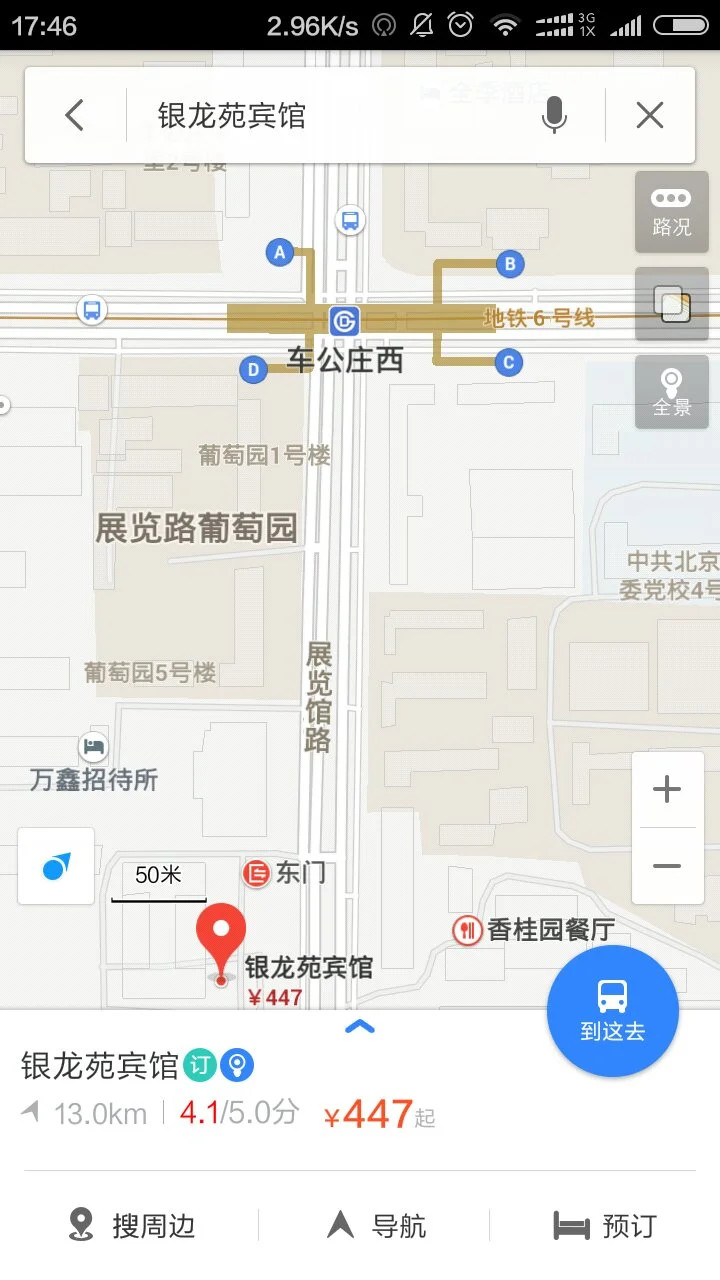
Task: Select subway exit marker B
Action: (509, 263)
